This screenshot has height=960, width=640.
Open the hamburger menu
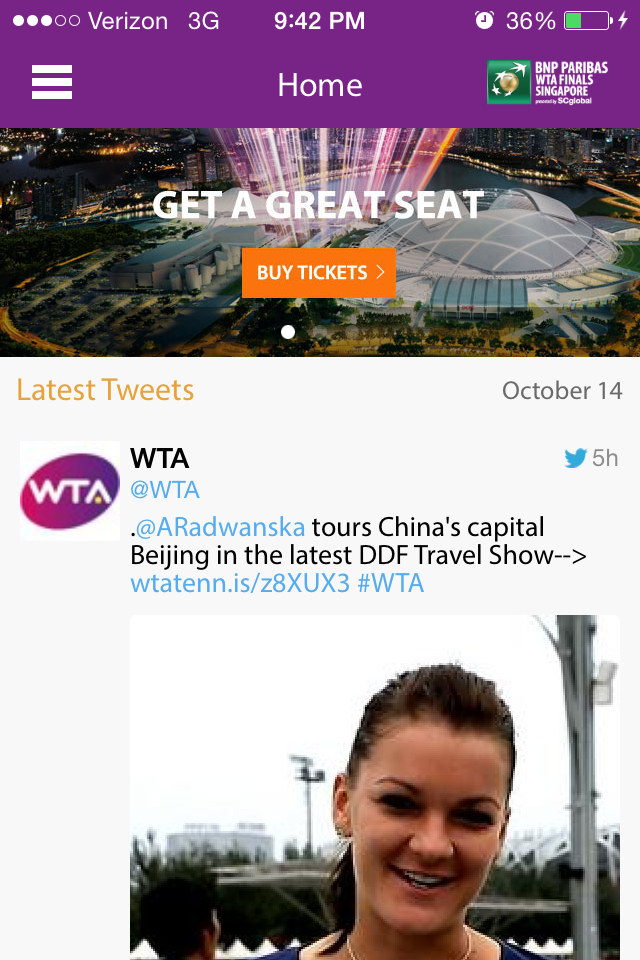coord(52,82)
